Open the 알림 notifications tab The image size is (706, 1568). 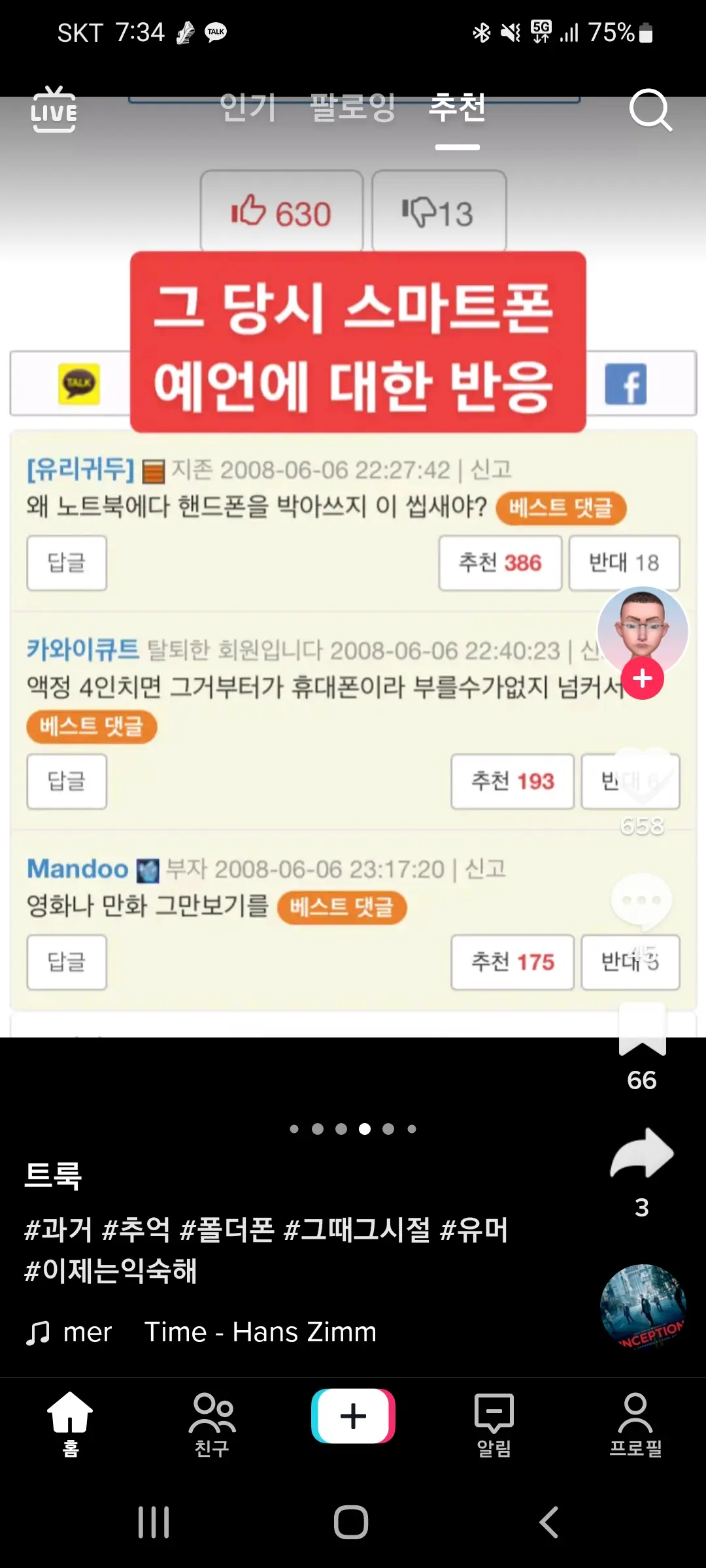coord(494,1424)
